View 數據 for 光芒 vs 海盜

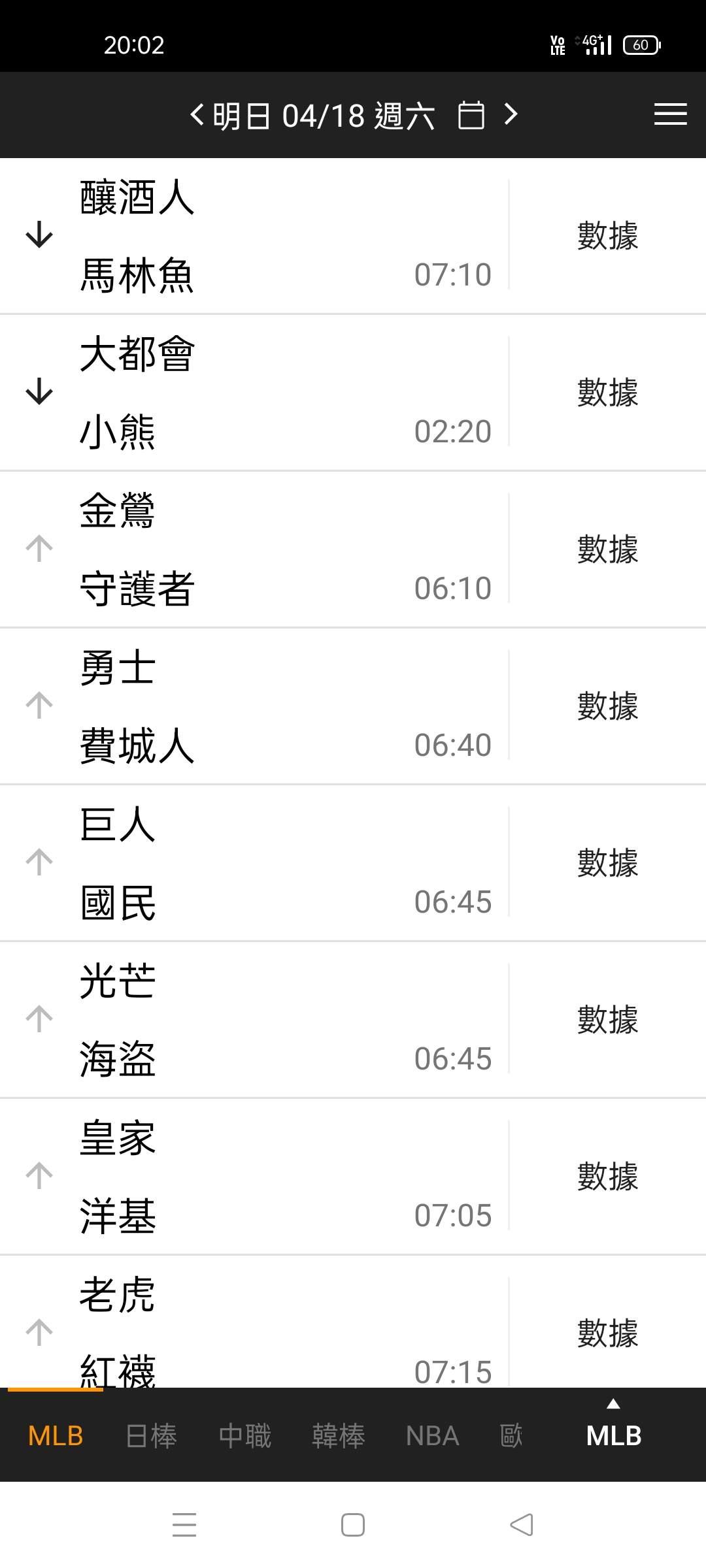click(x=607, y=1019)
